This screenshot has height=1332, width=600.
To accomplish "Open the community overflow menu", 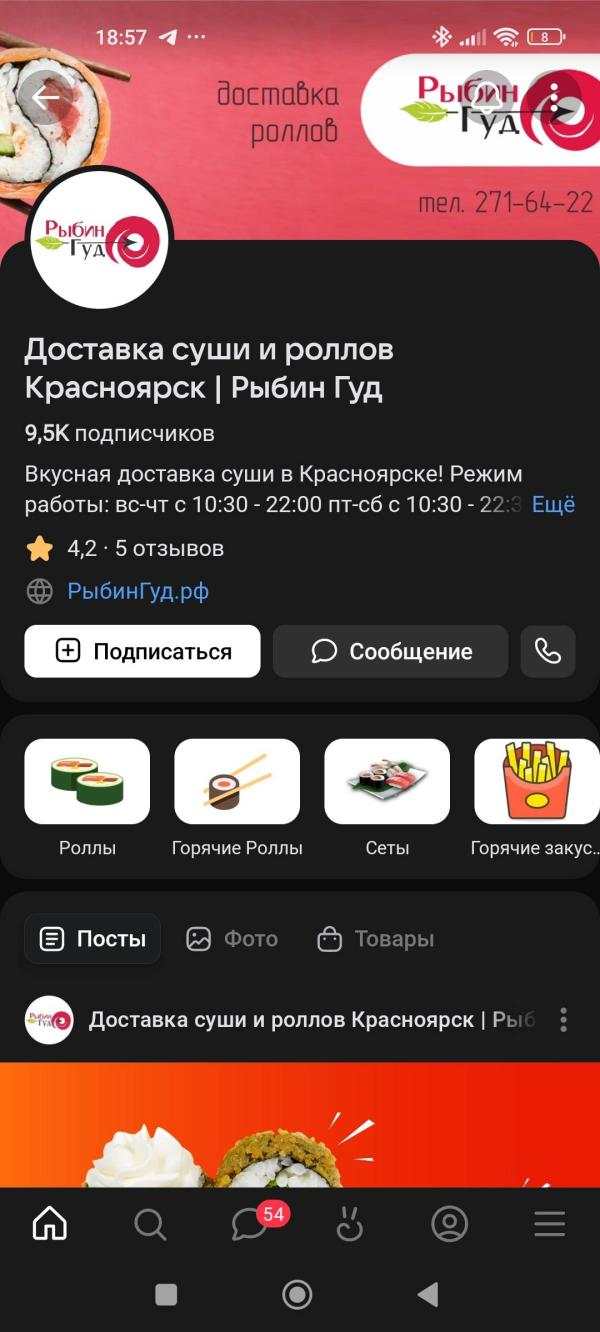I will [553, 97].
